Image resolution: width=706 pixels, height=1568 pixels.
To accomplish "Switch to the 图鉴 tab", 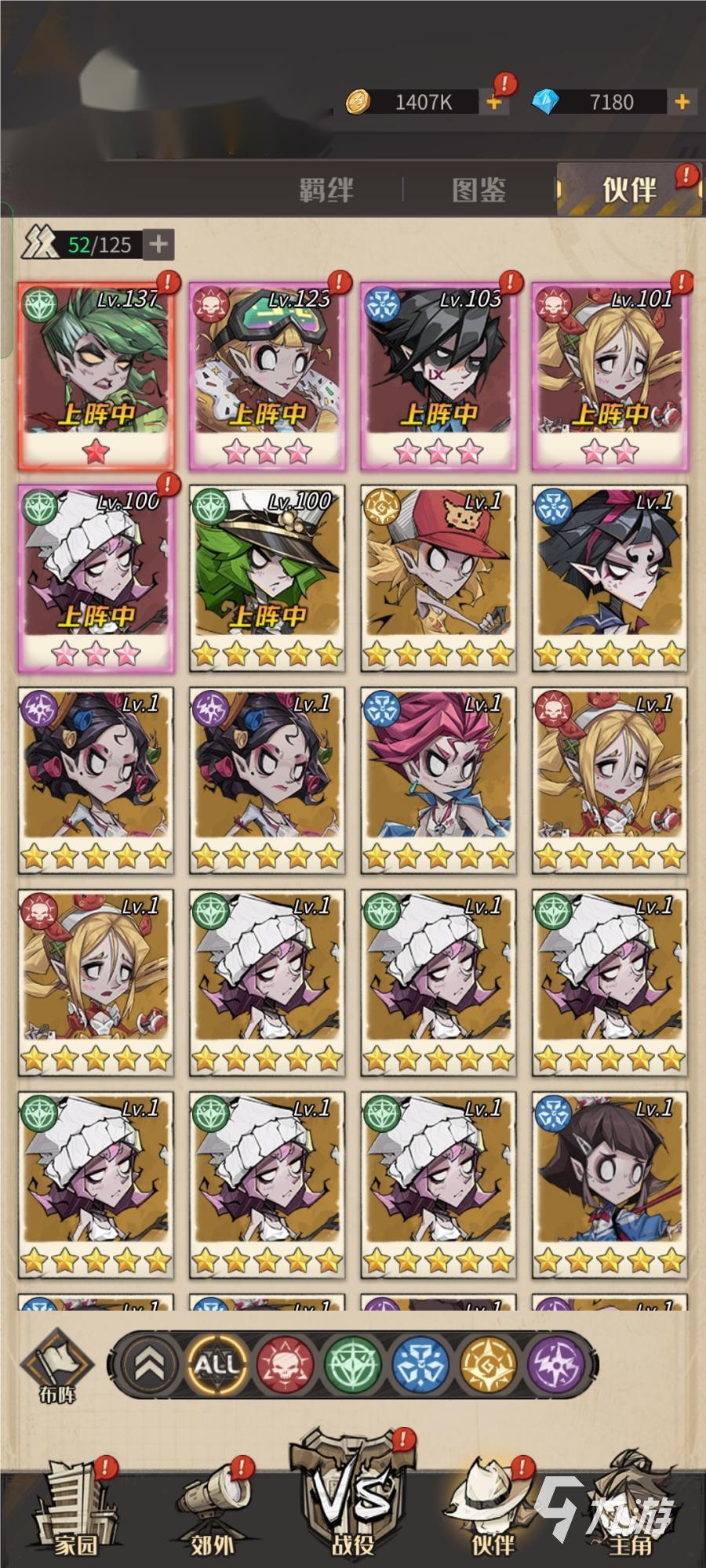I will 479,190.
